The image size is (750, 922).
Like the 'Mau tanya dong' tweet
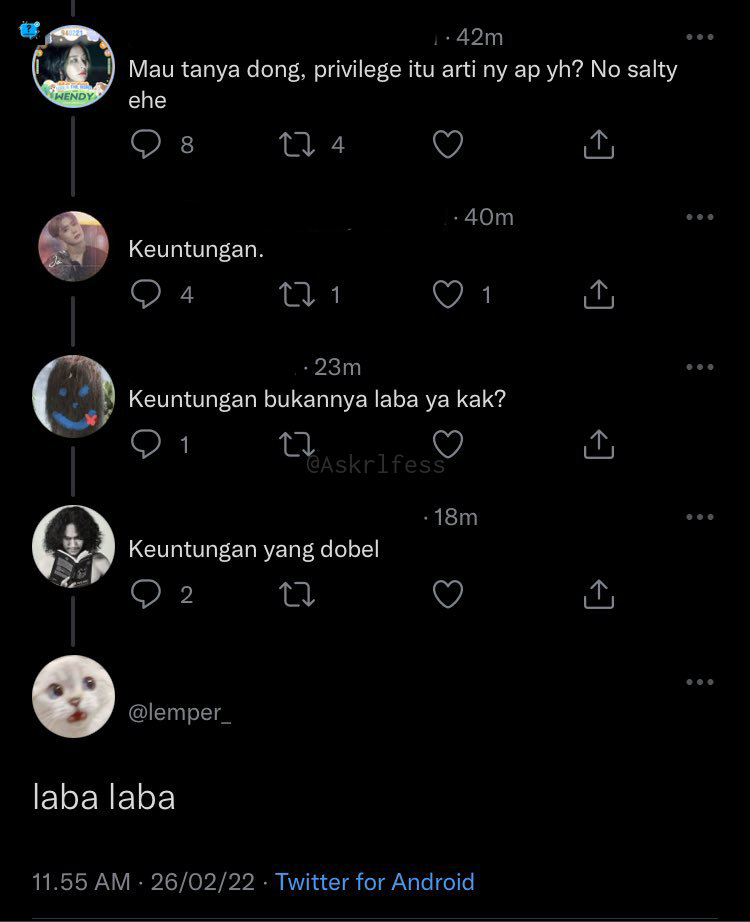click(x=447, y=145)
